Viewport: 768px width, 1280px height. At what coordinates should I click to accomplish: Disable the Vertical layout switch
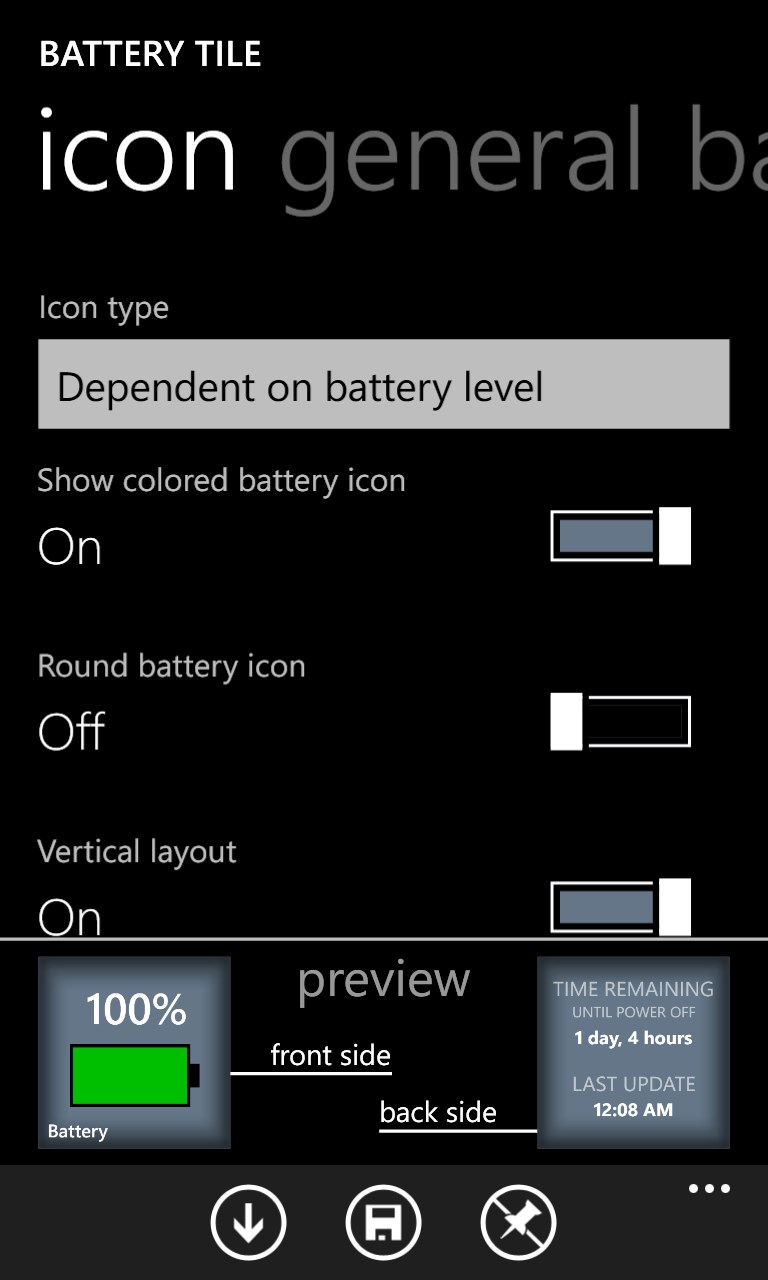[x=620, y=906]
